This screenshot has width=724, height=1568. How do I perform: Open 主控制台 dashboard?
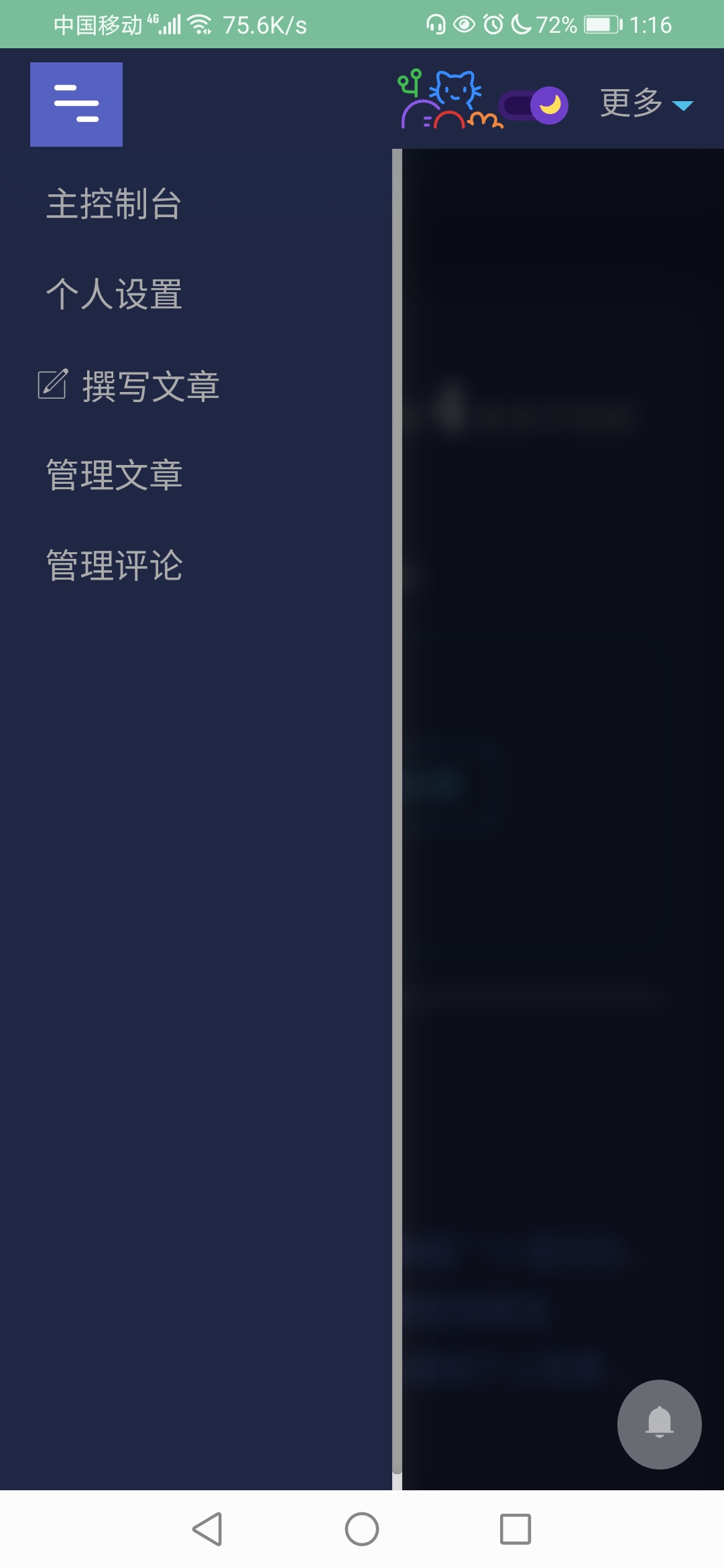pos(114,204)
